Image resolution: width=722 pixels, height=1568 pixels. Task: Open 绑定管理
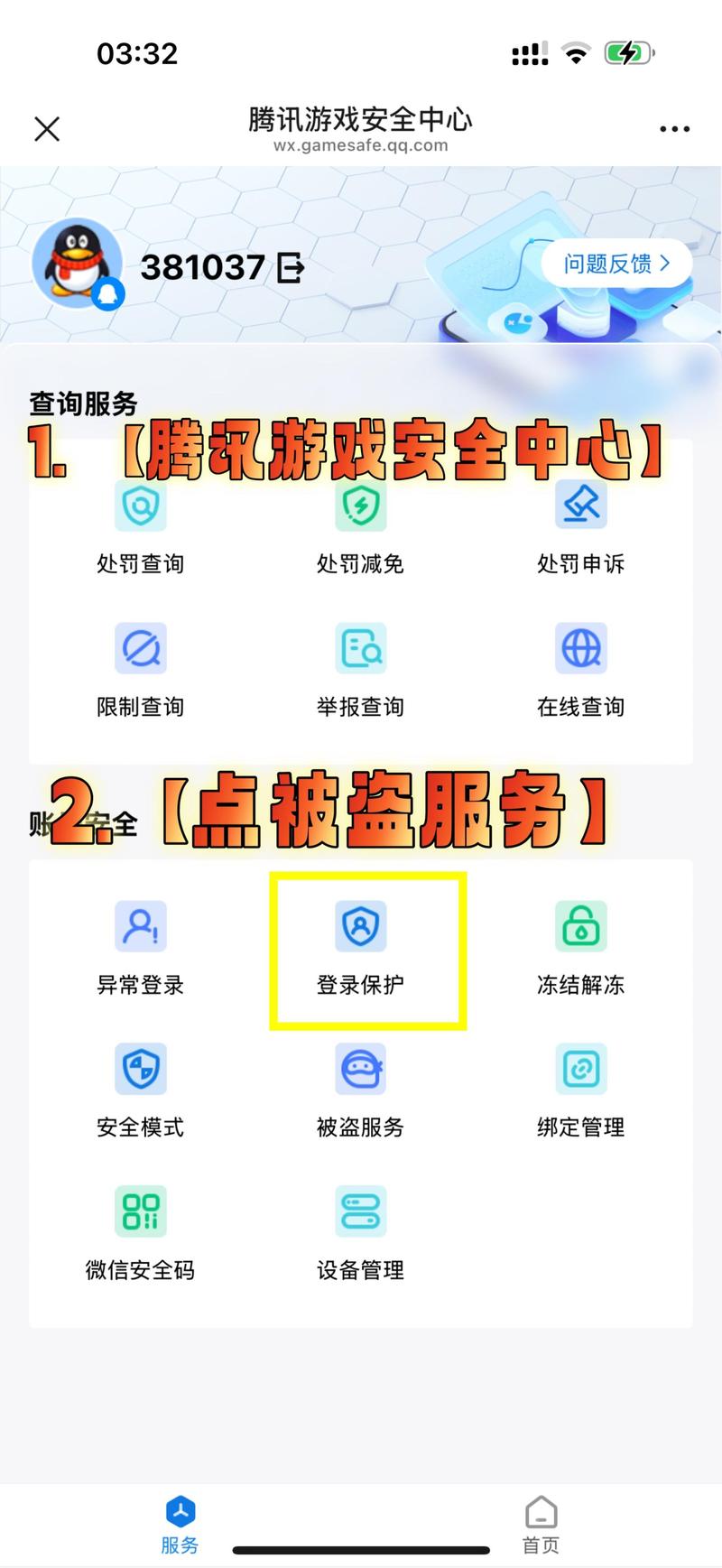click(580, 1090)
